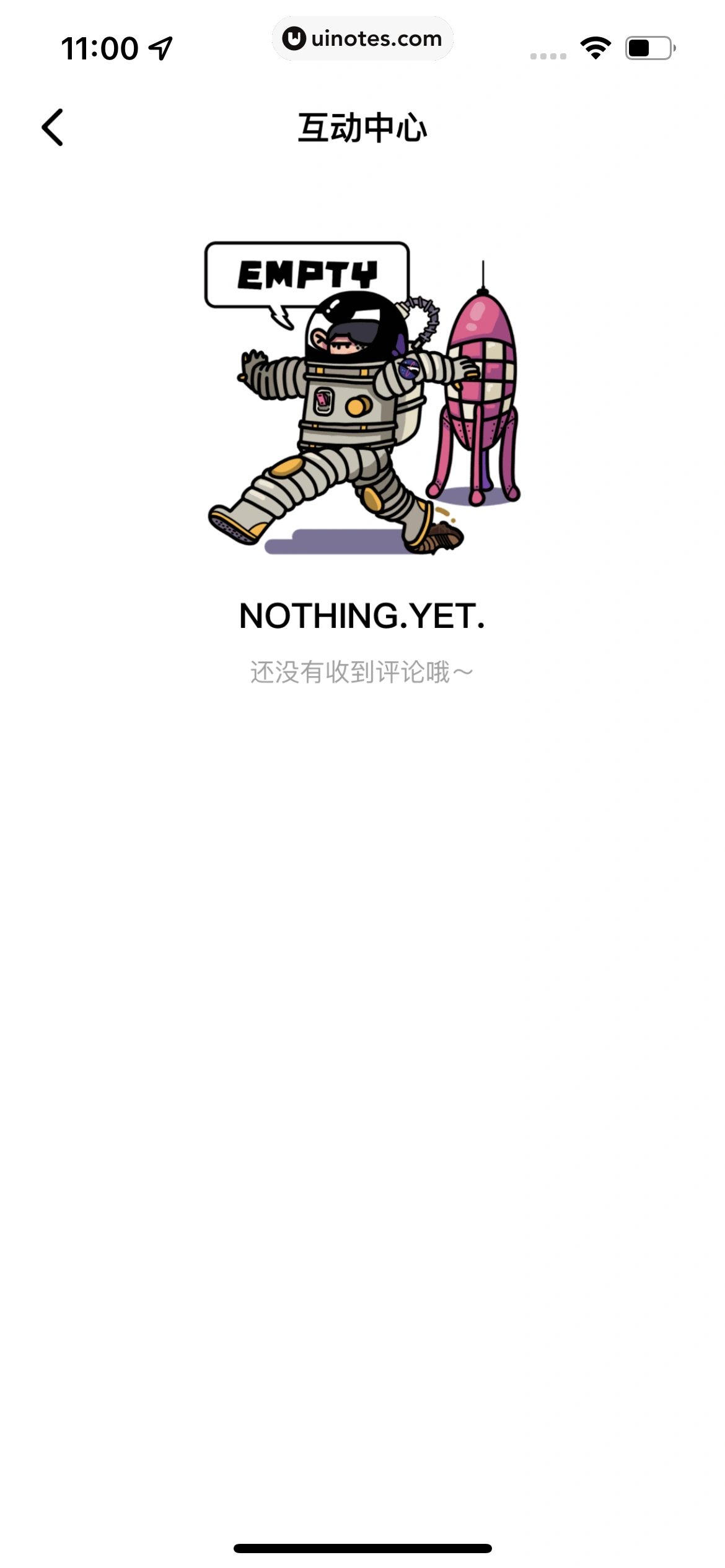Tap the 还没有收到评论哦～ hint text

pos(362,671)
